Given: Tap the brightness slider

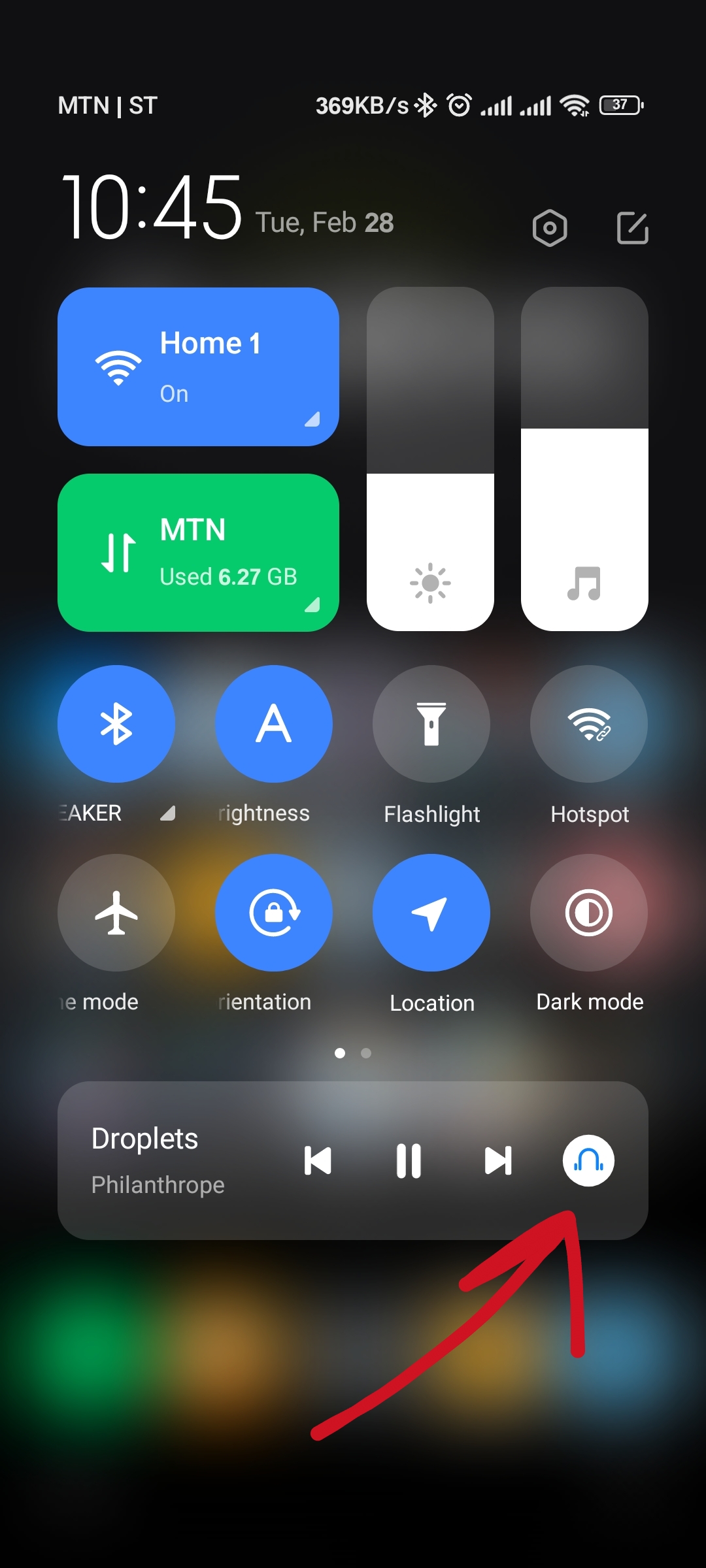Looking at the screenshot, I should point(430,459).
